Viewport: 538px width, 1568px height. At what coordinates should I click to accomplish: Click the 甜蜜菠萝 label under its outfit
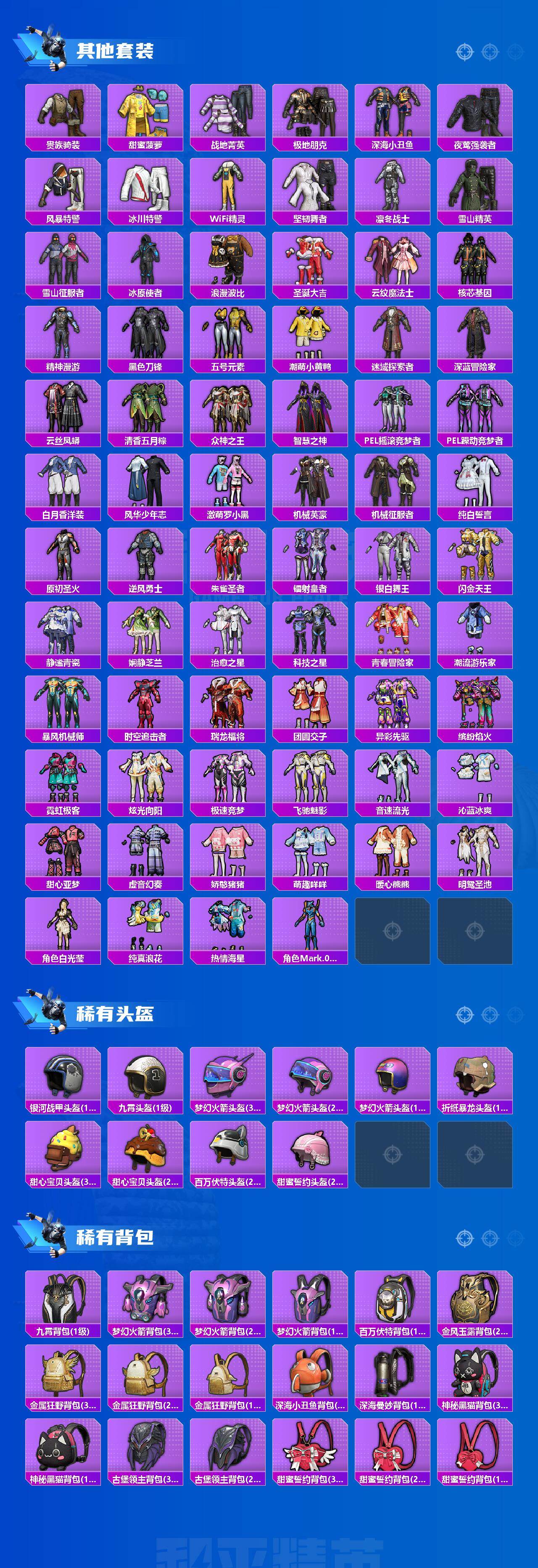[146, 144]
